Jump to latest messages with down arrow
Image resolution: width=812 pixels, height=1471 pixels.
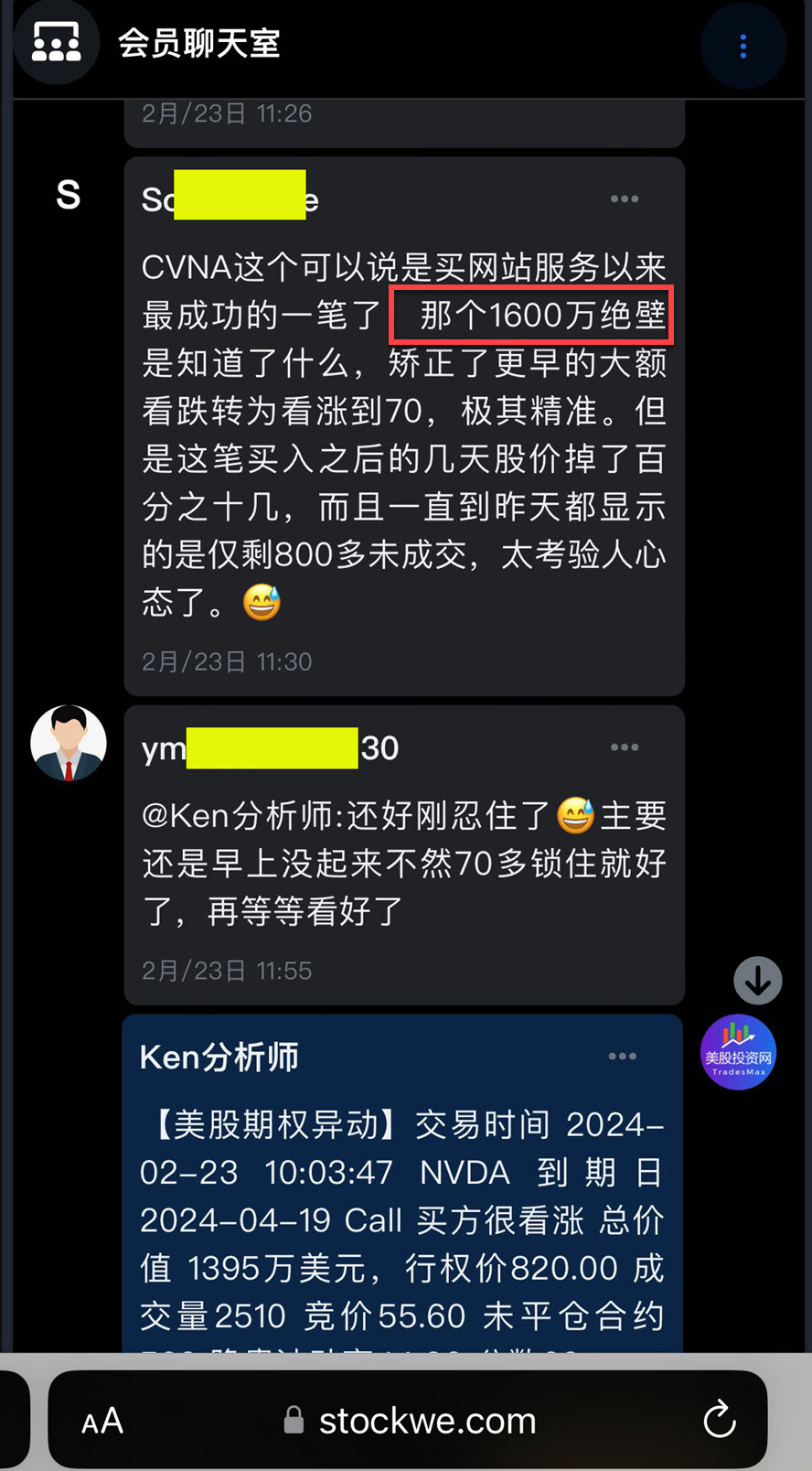(757, 981)
